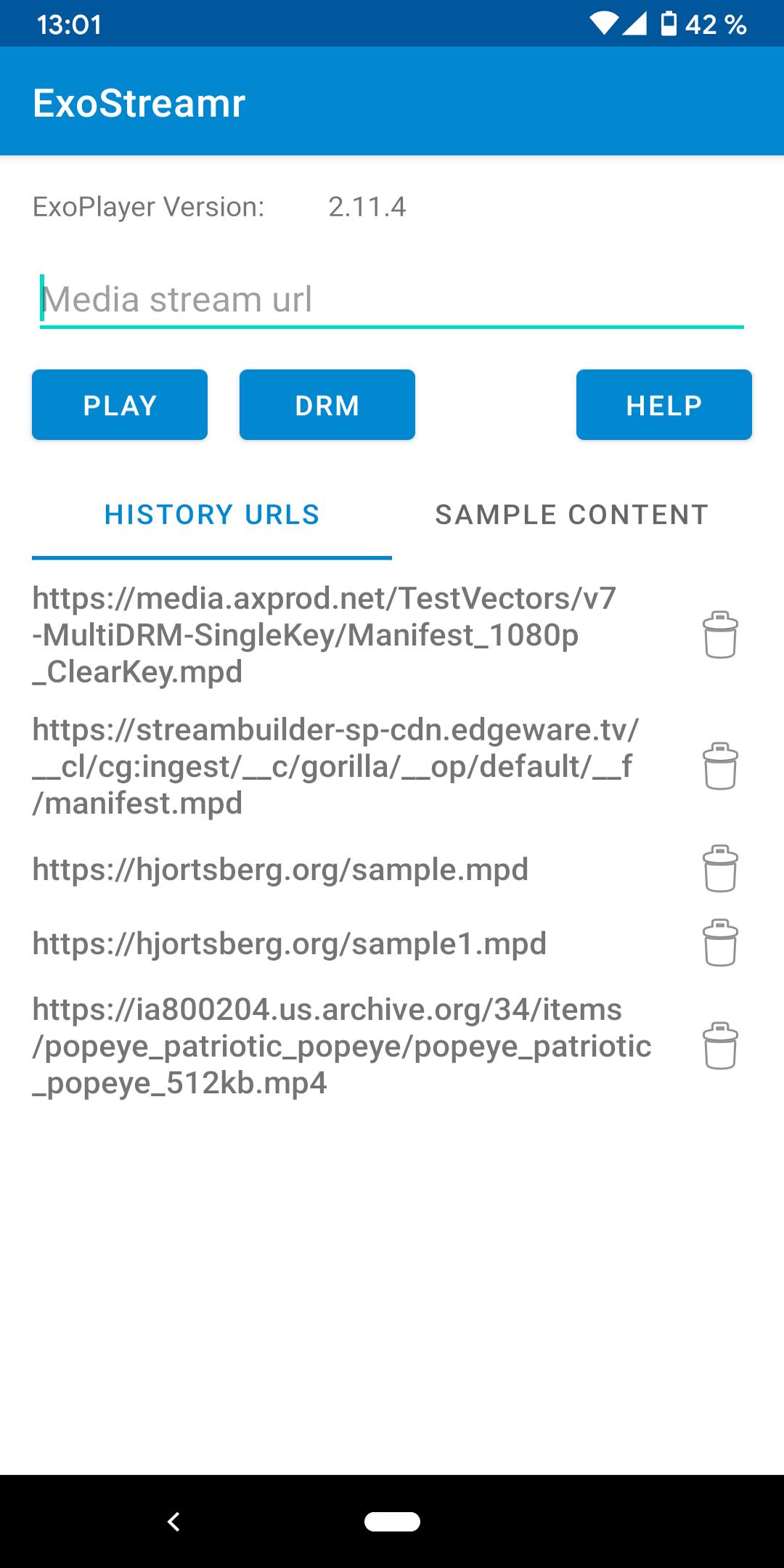Choose the streambuilder edgeware gorilla manifest URL

point(335,766)
